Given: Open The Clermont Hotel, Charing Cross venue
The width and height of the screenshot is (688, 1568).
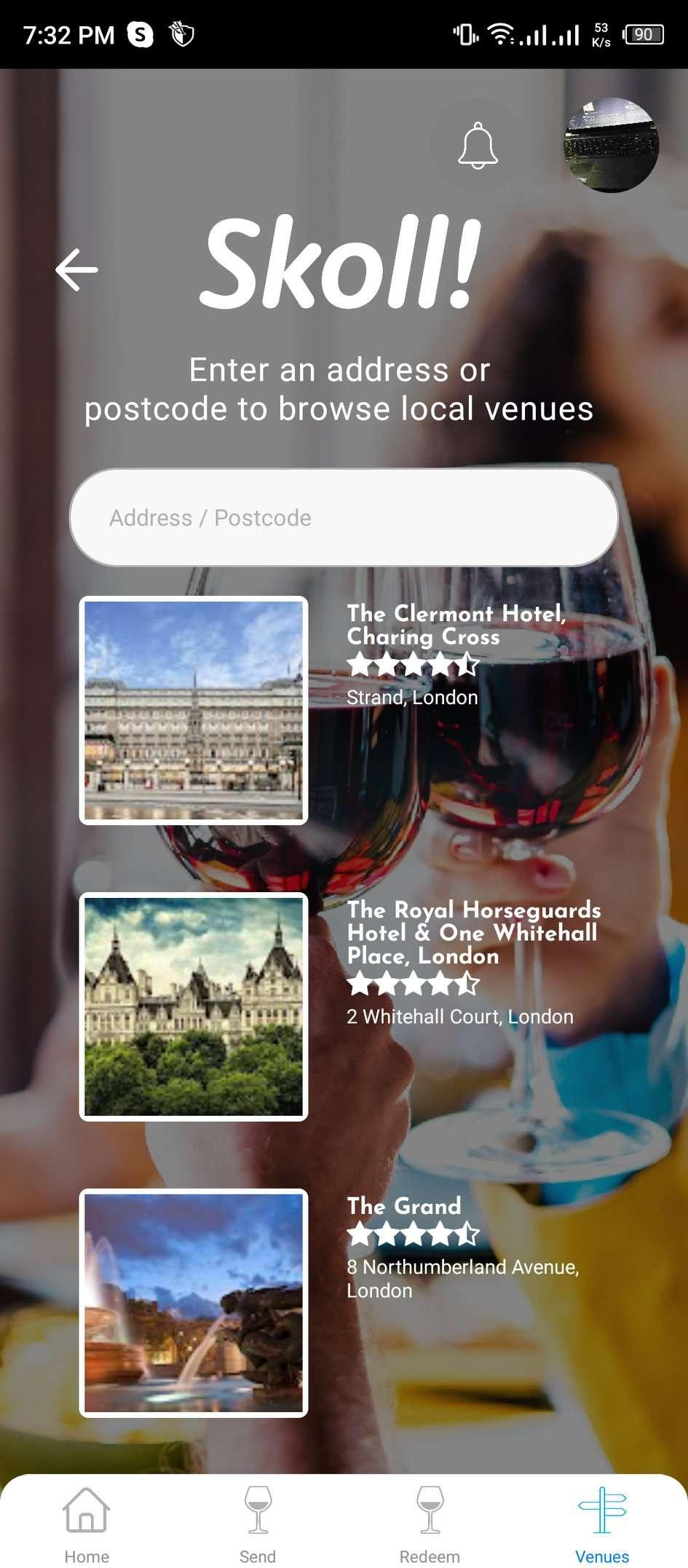Looking at the screenshot, I should tap(344, 710).
